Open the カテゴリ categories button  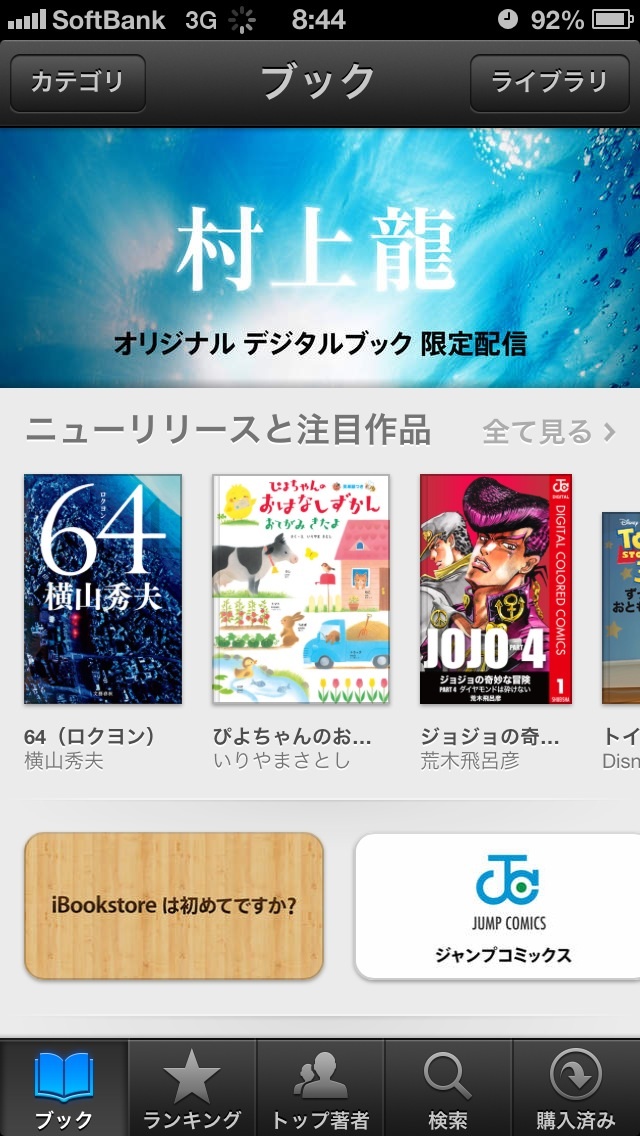coord(78,83)
